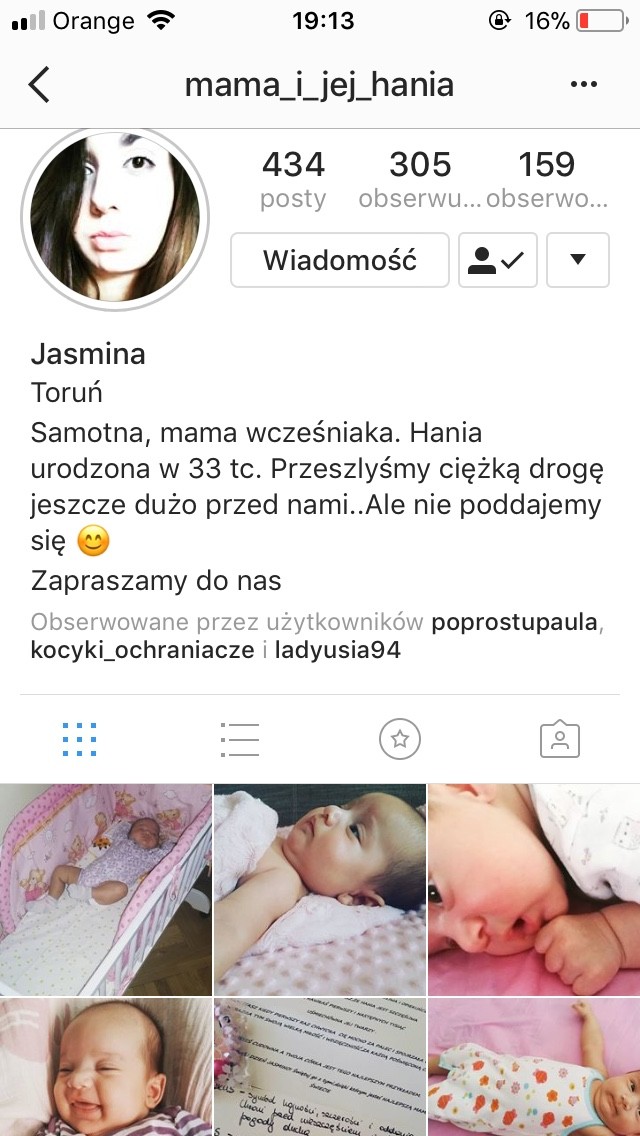
Task: Go back using the back arrow
Action: (39, 85)
